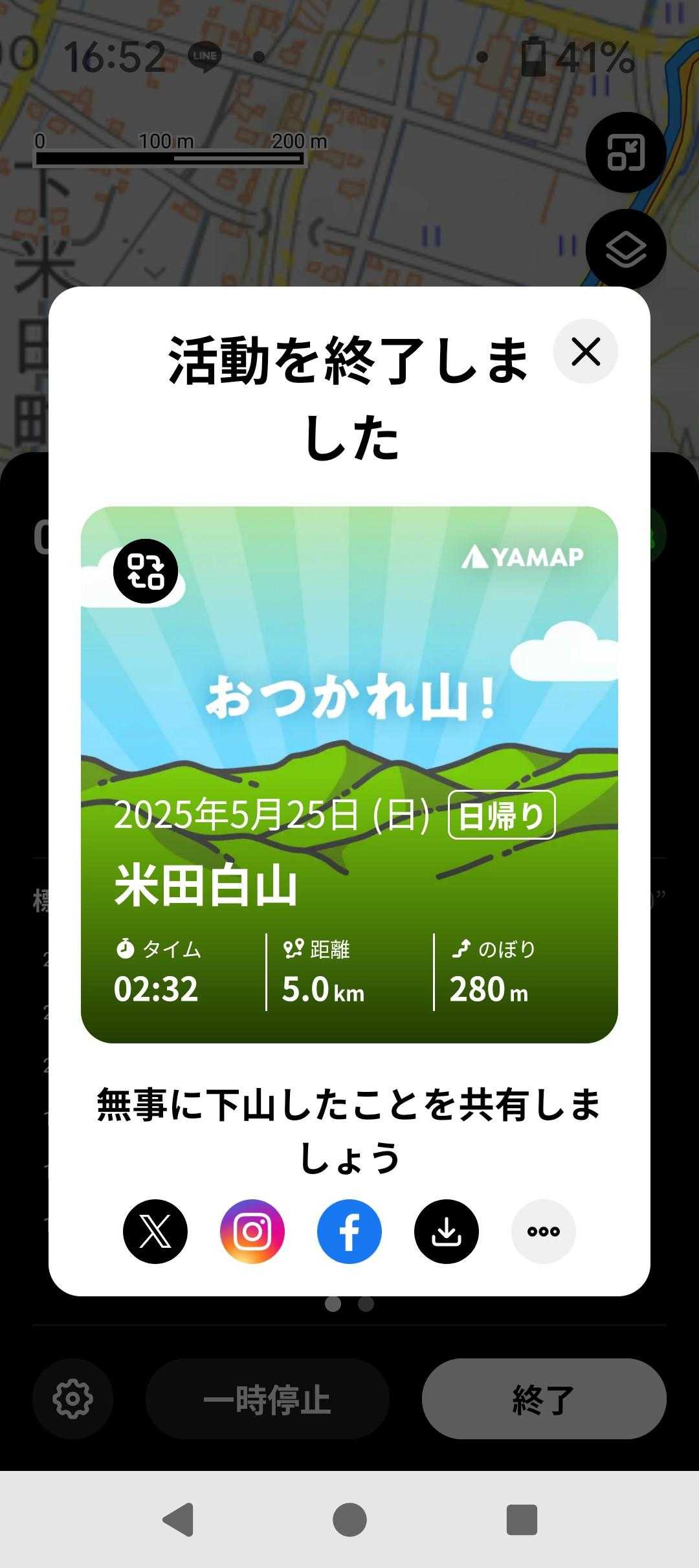Share the activity on X

[x=155, y=1231]
